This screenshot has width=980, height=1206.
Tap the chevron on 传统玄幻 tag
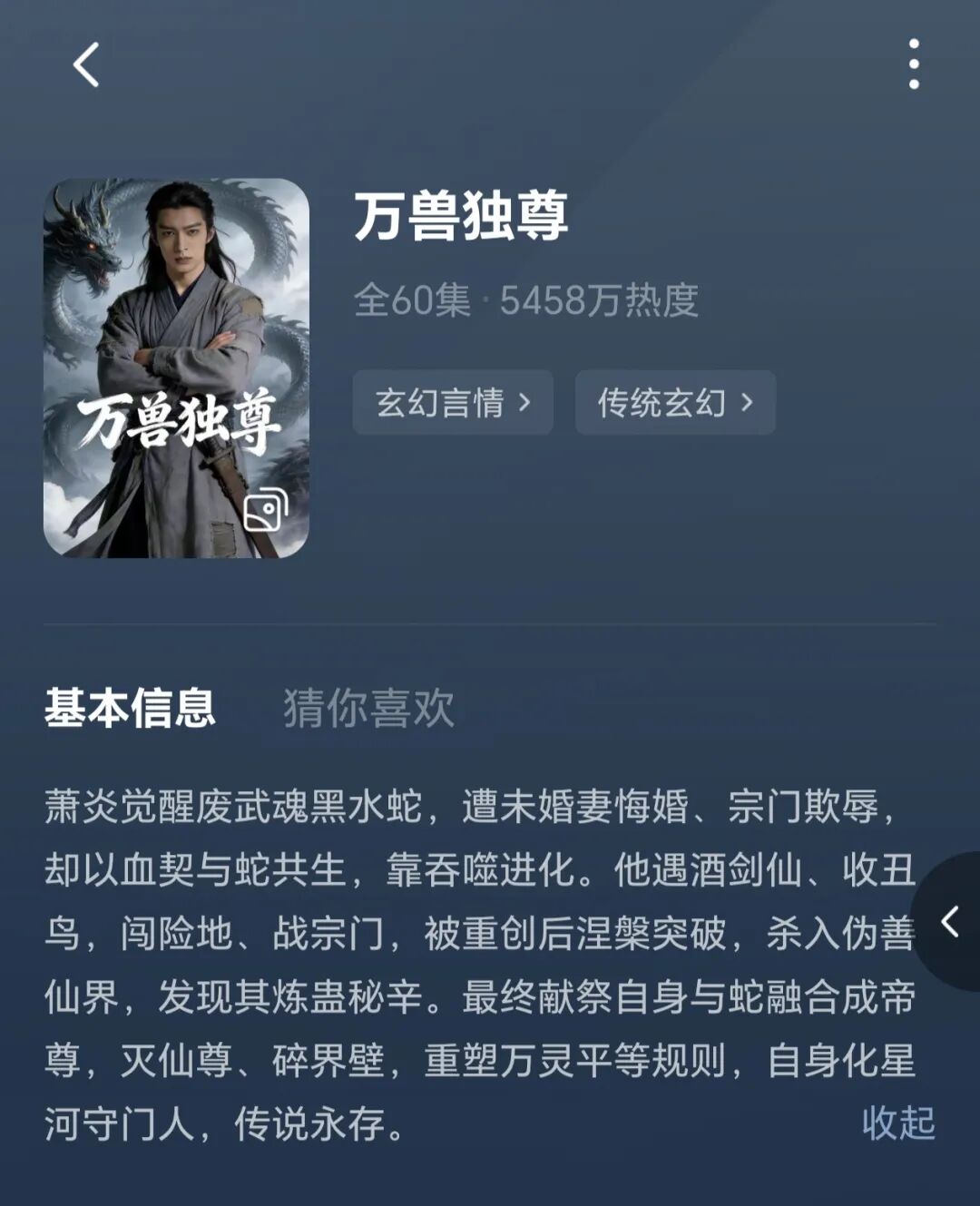coord(748,403)
